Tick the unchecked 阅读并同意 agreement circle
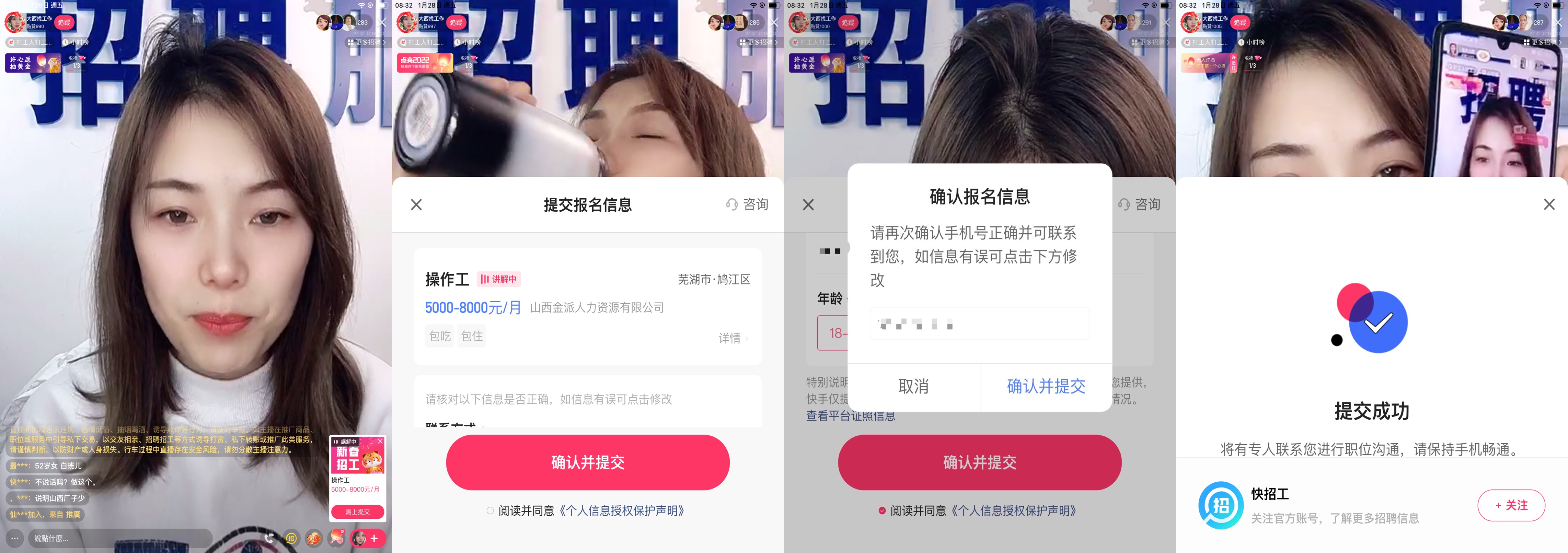 tap(490, 511)
